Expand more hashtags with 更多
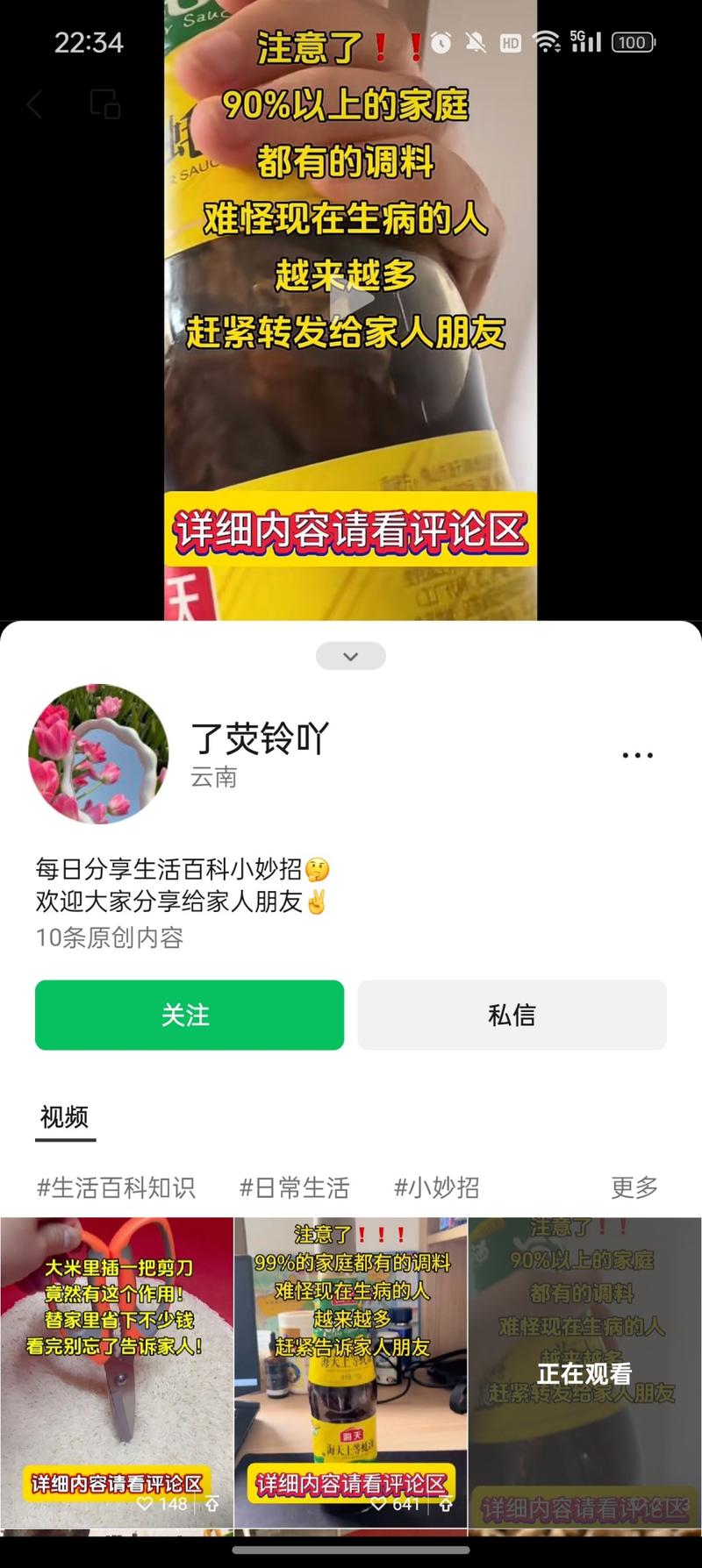 point(634,1187)
